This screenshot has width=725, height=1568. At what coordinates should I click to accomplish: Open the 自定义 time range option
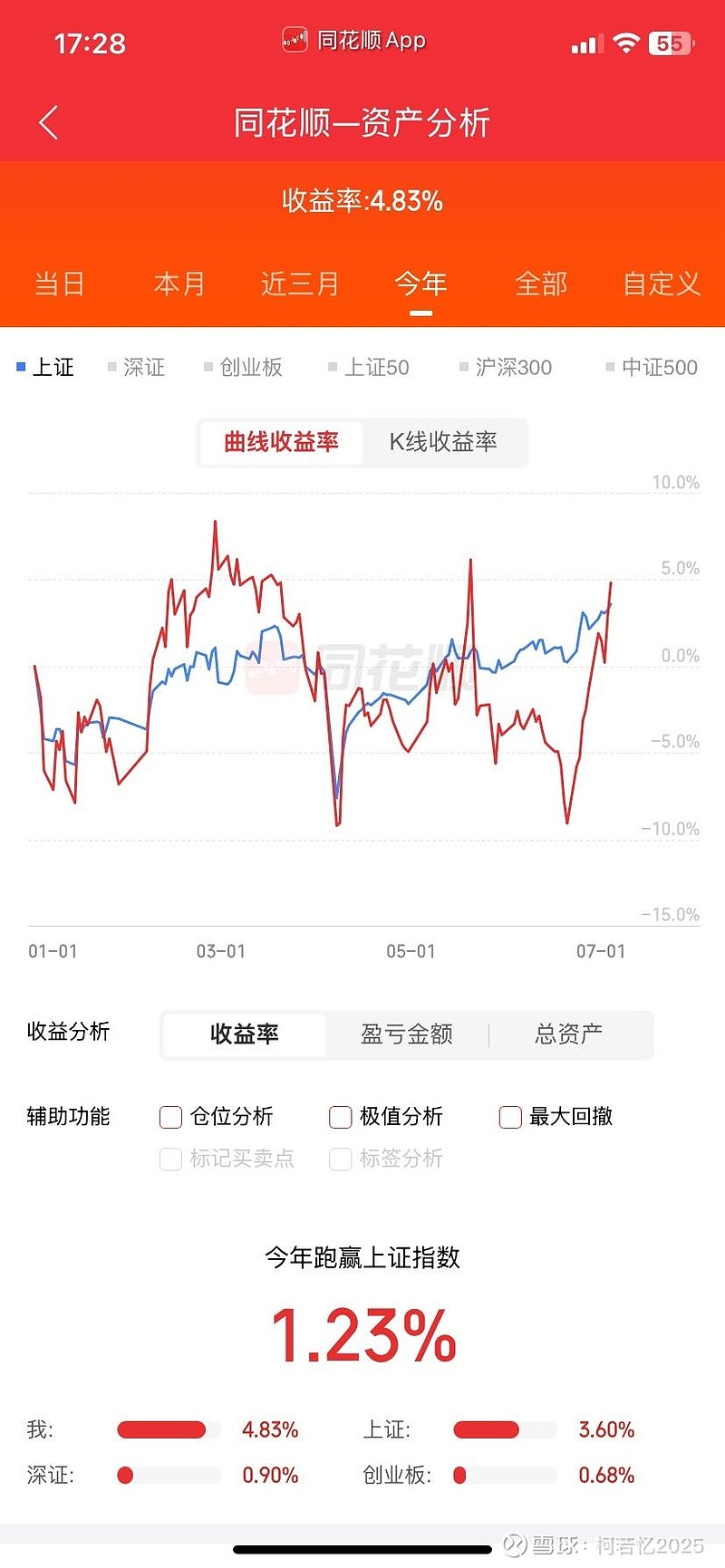(660, 284)
